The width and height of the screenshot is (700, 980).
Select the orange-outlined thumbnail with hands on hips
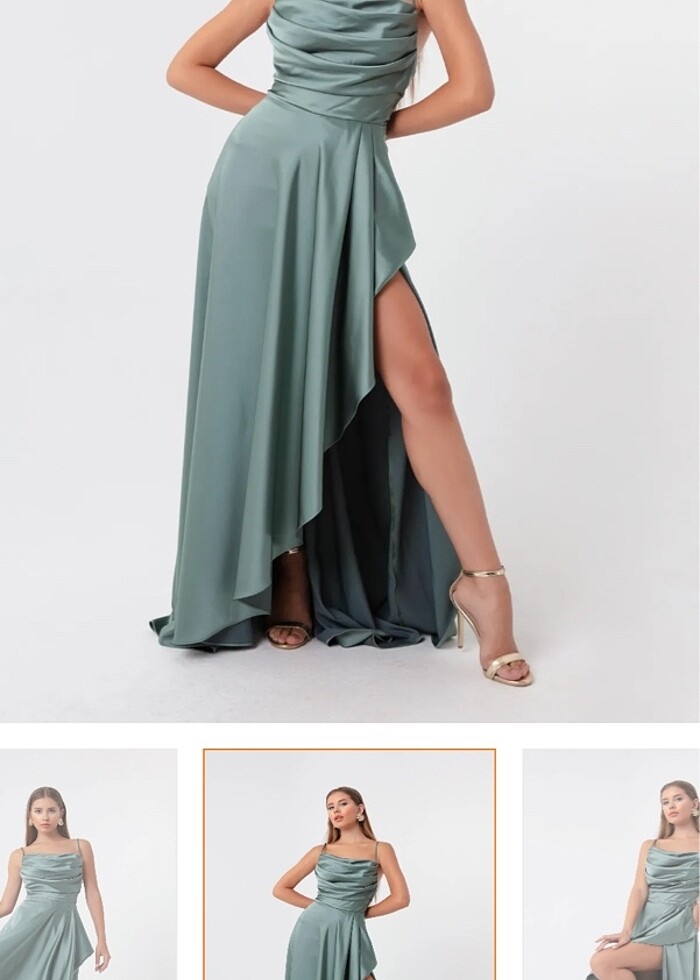(x=349, y=865)
